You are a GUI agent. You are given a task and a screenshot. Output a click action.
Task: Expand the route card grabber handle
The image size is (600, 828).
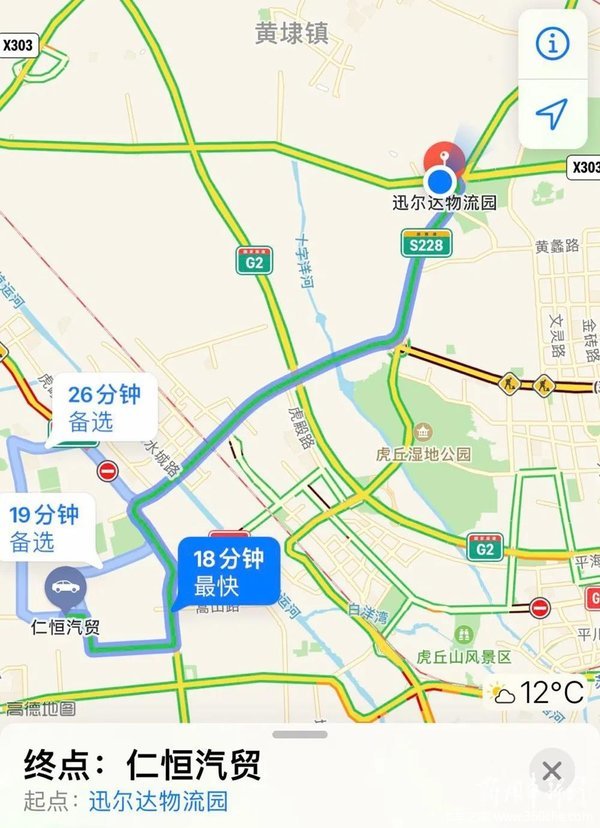[300, 735]
